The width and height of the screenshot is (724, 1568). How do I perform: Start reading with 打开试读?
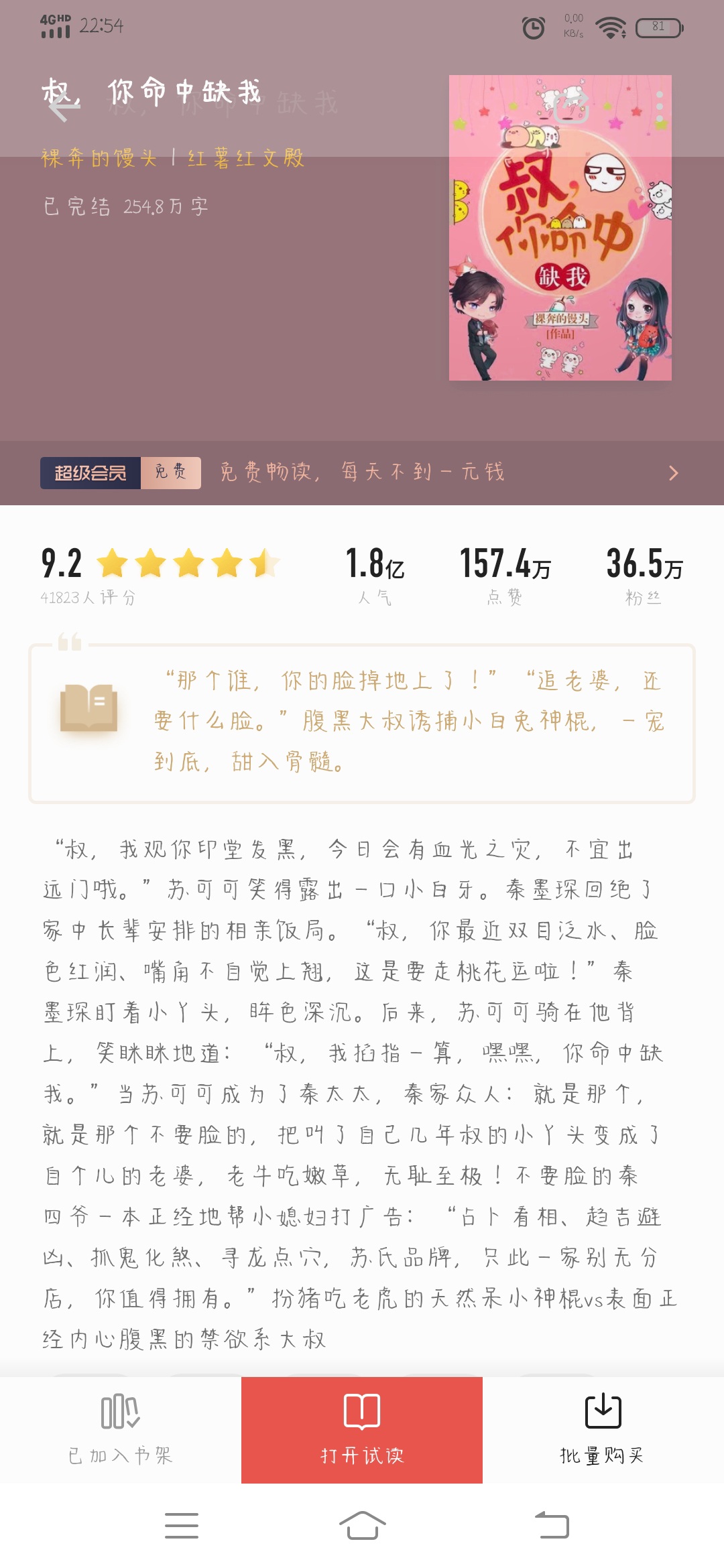[x=362, y=1429]
